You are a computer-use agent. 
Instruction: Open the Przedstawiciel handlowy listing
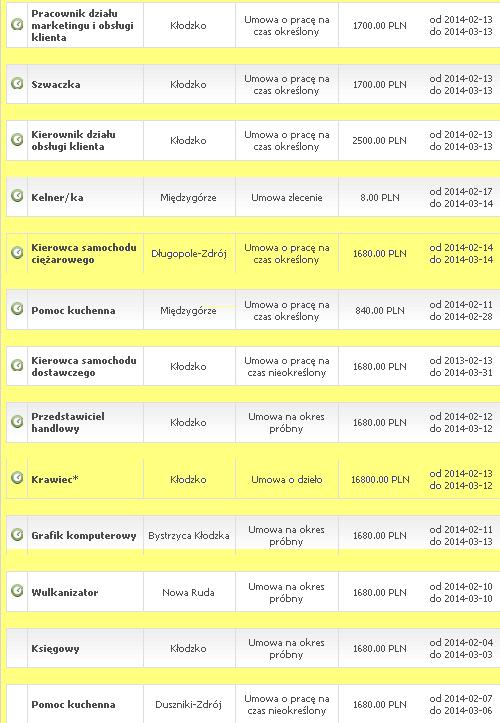(x=68, y=422)
